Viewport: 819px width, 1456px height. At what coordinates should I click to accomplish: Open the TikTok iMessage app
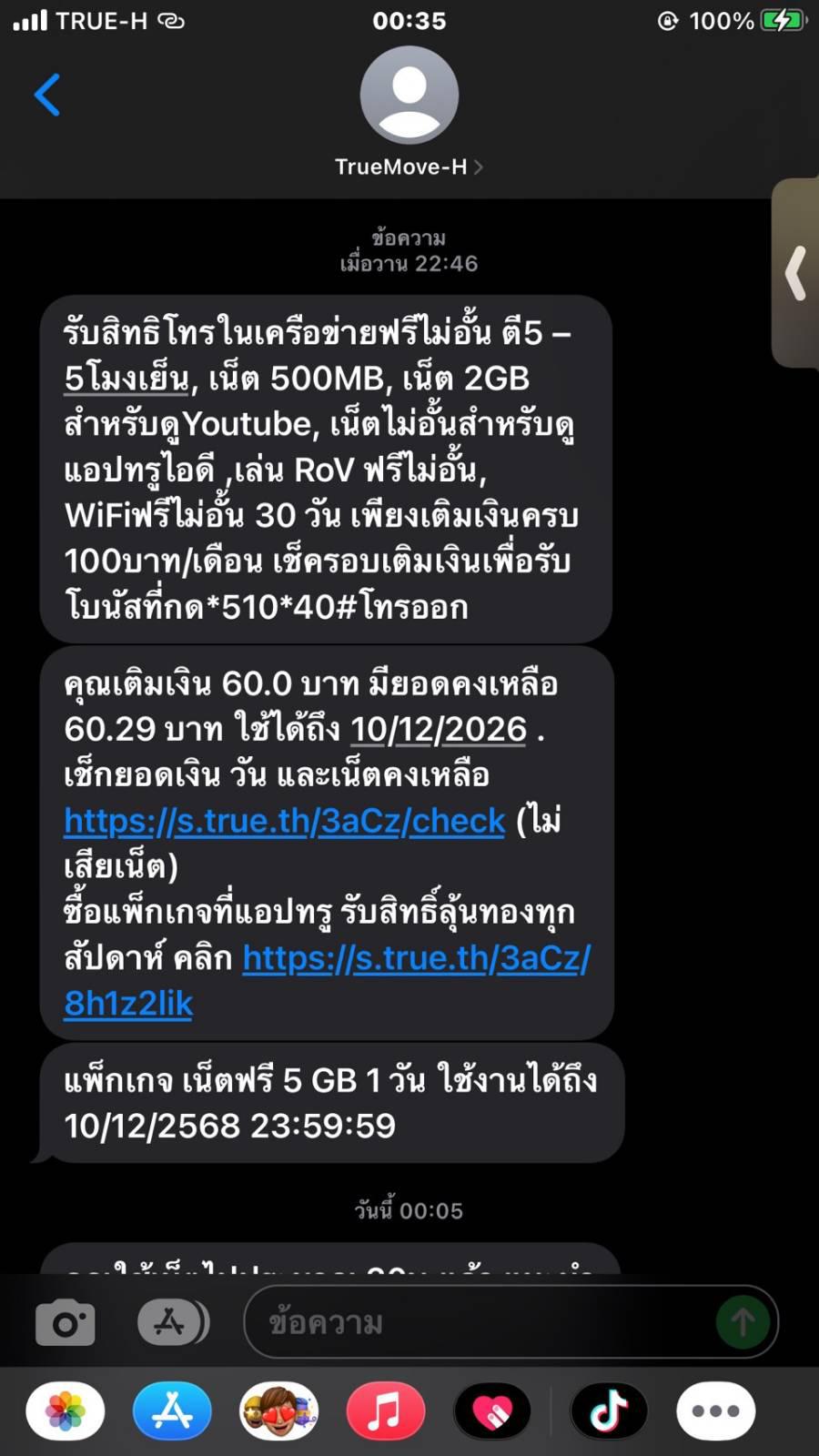pyautogui.click(x=609, y=1411)
